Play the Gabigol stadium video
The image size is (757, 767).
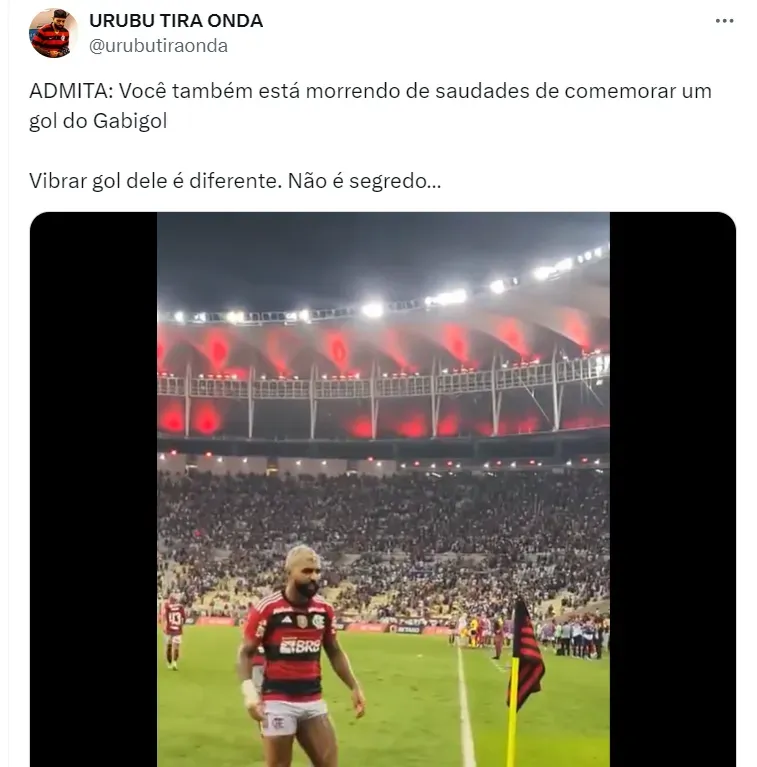(x=383, y=489)
